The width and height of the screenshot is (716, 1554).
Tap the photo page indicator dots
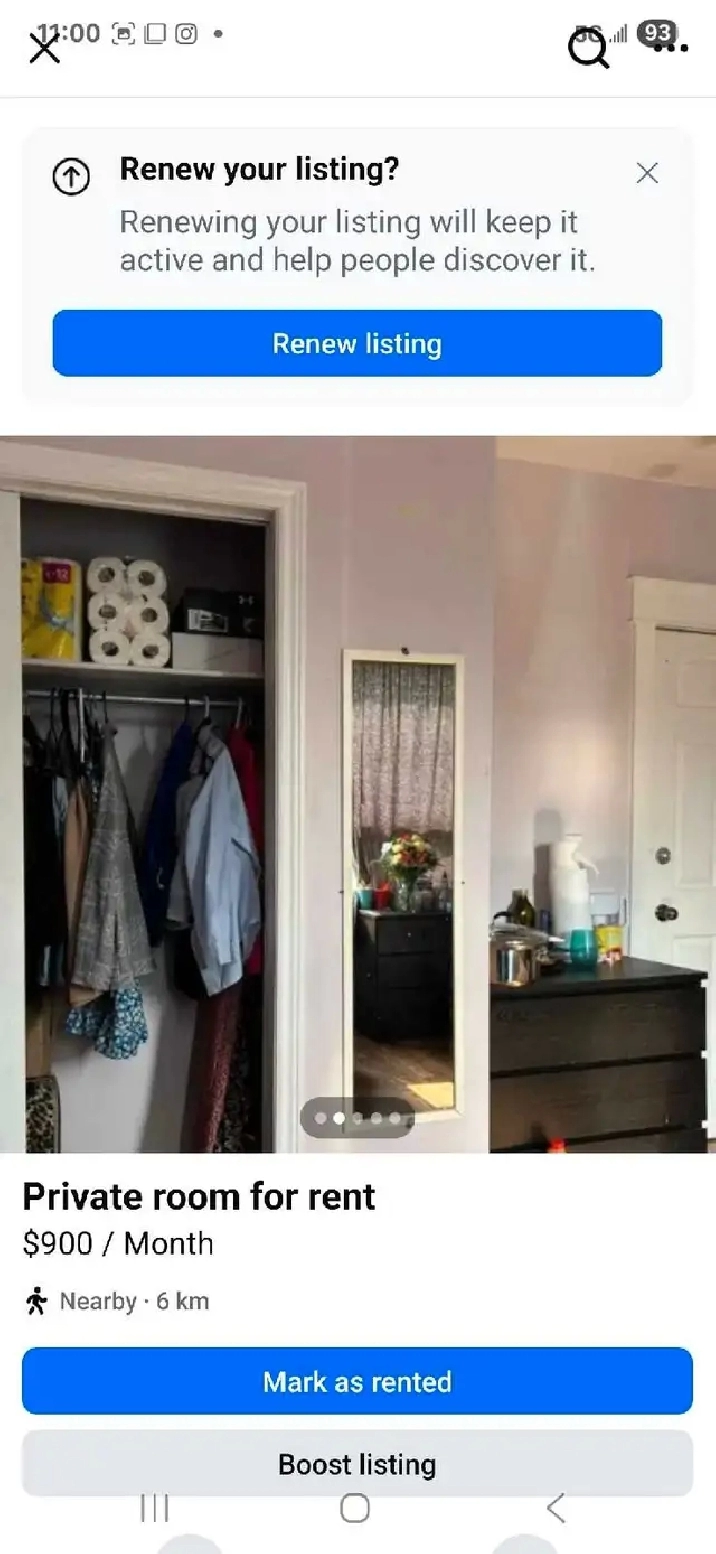[x=357, y=1118]
